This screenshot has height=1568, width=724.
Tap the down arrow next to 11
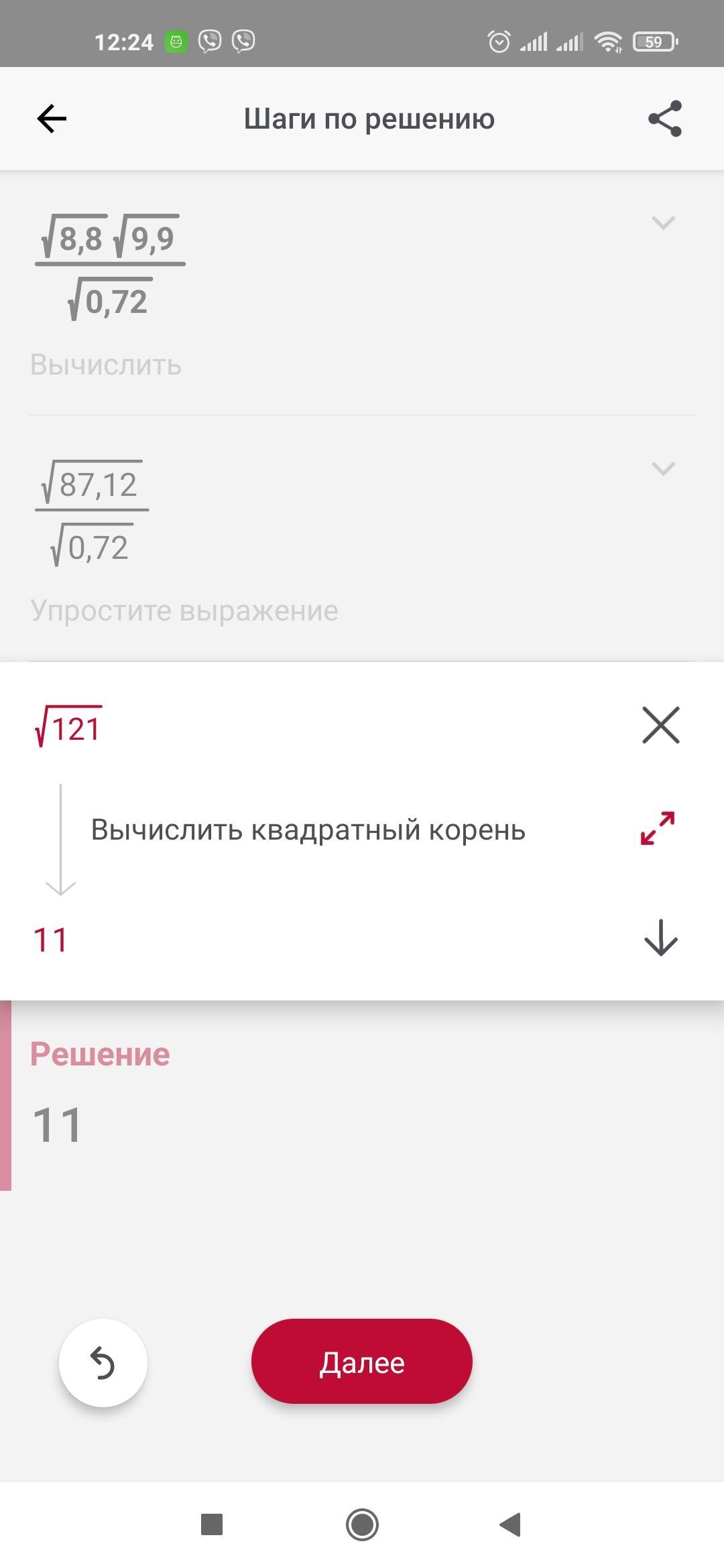[x=661, y=937]
